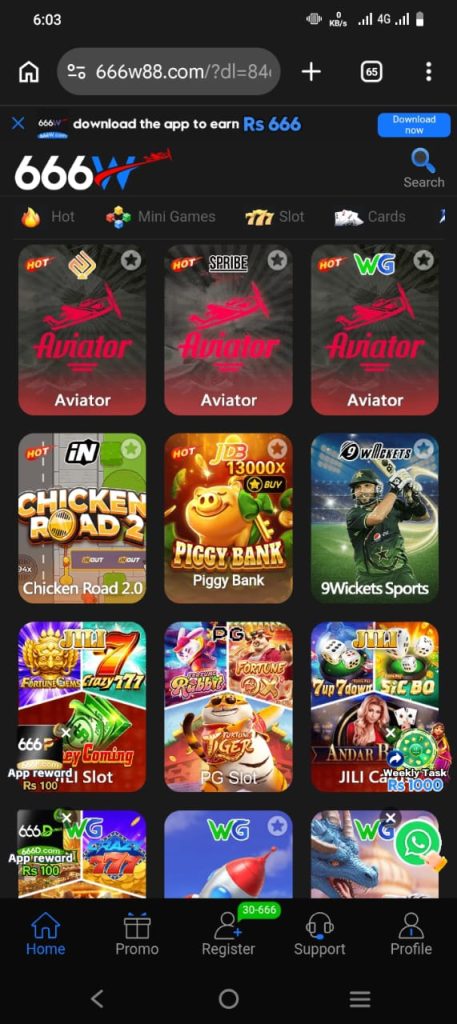Image resolution: width=457 pixels, height=1024 pixels.
Task: Open WhatsApp floating chat button
Action: 418,844
